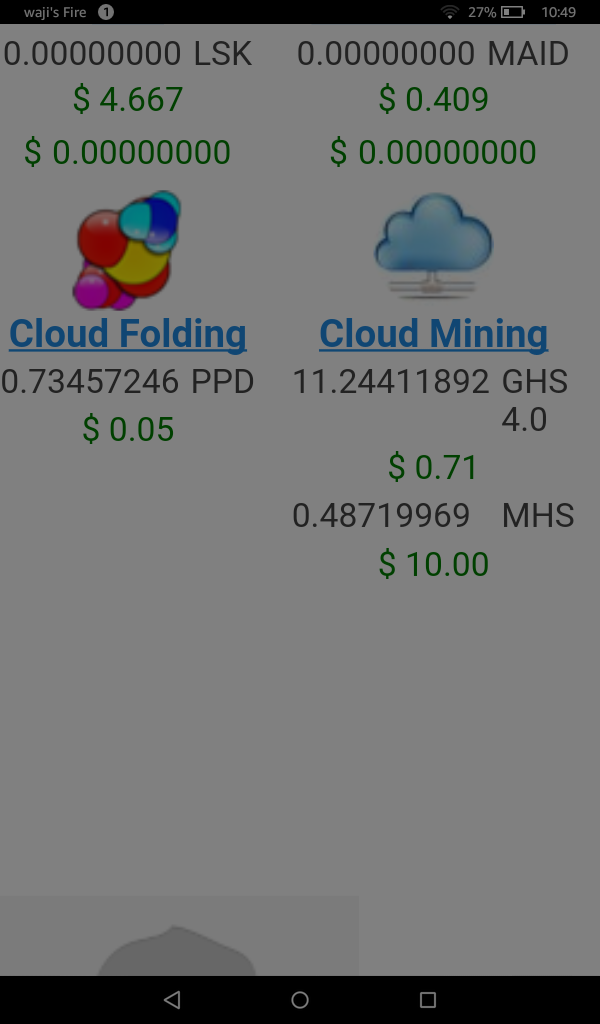Tap the Cloud Folding molecule image

pos(128,250)
